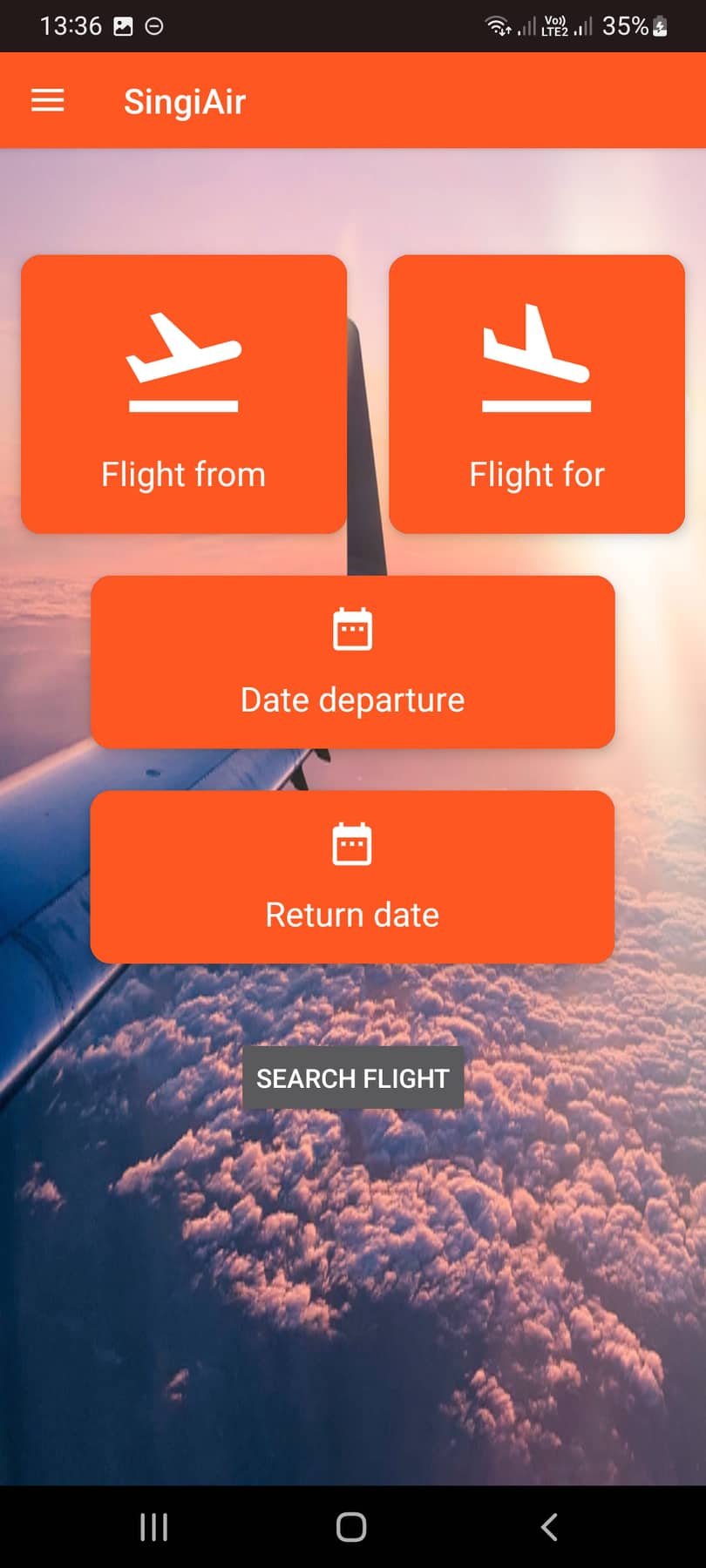
Task: Select the Flight from card
Action: [x=183, y=392]
